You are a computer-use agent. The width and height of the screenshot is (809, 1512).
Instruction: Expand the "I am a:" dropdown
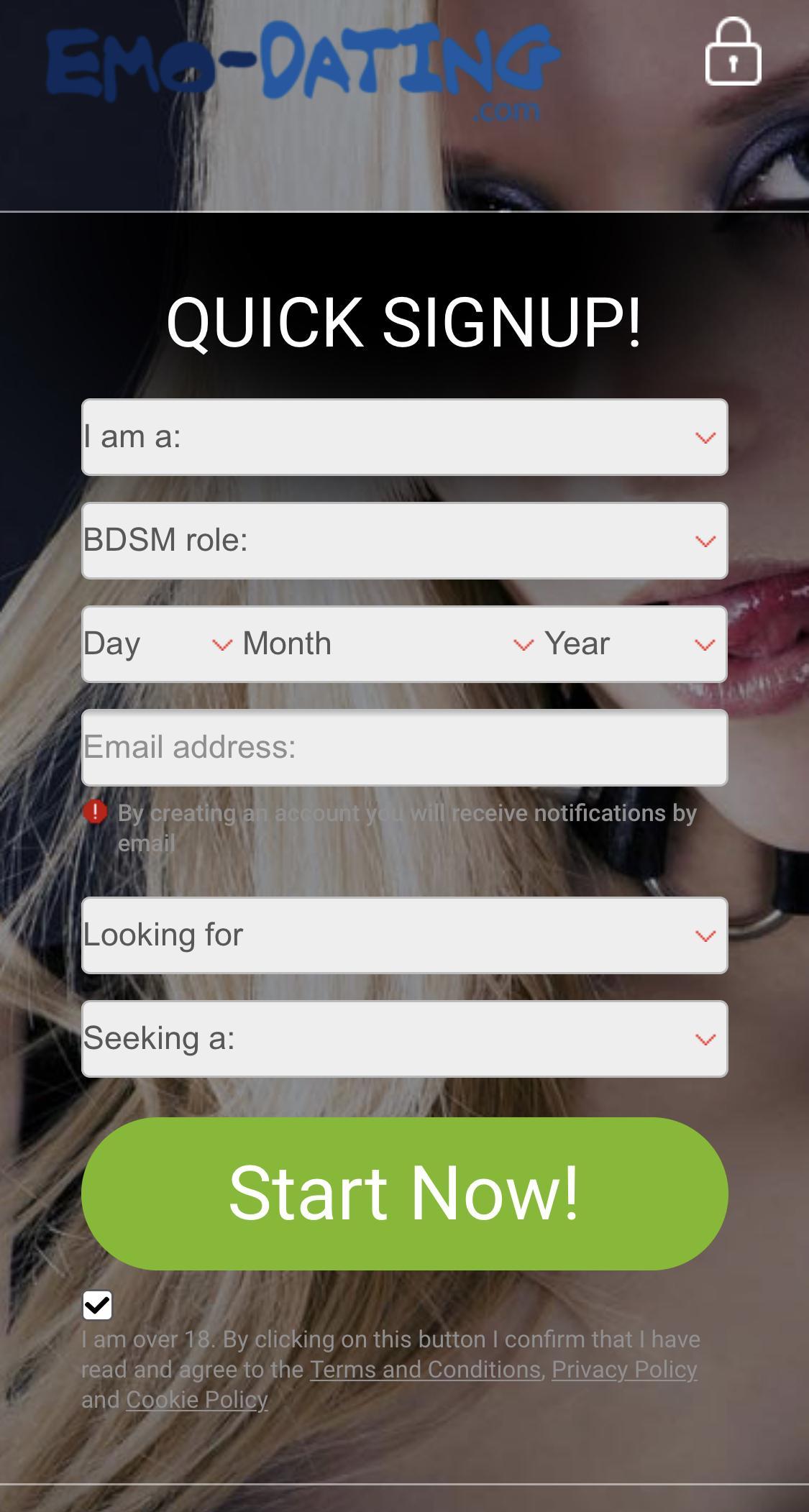404,437
